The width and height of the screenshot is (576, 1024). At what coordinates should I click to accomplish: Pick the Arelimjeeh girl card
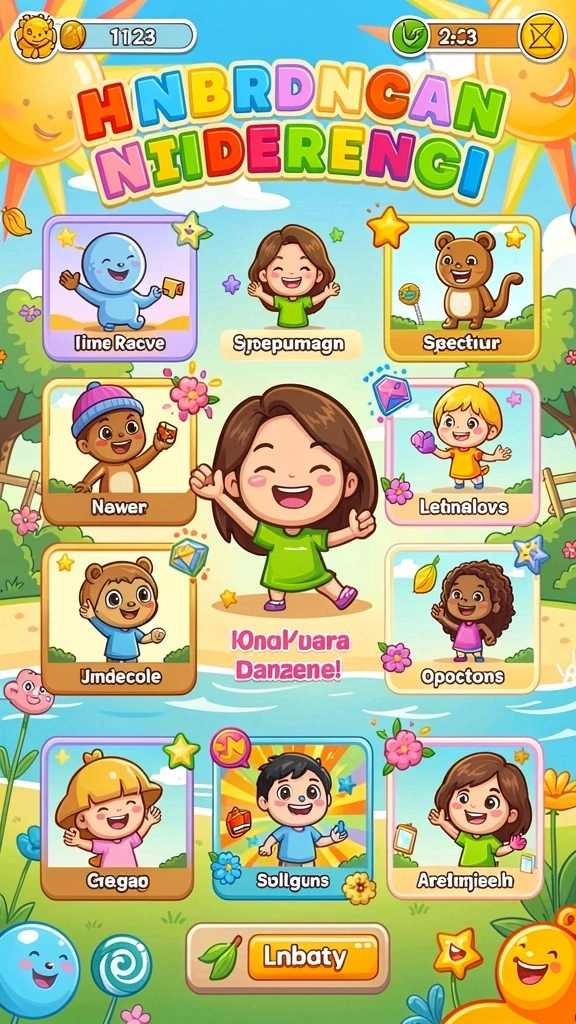465,818
